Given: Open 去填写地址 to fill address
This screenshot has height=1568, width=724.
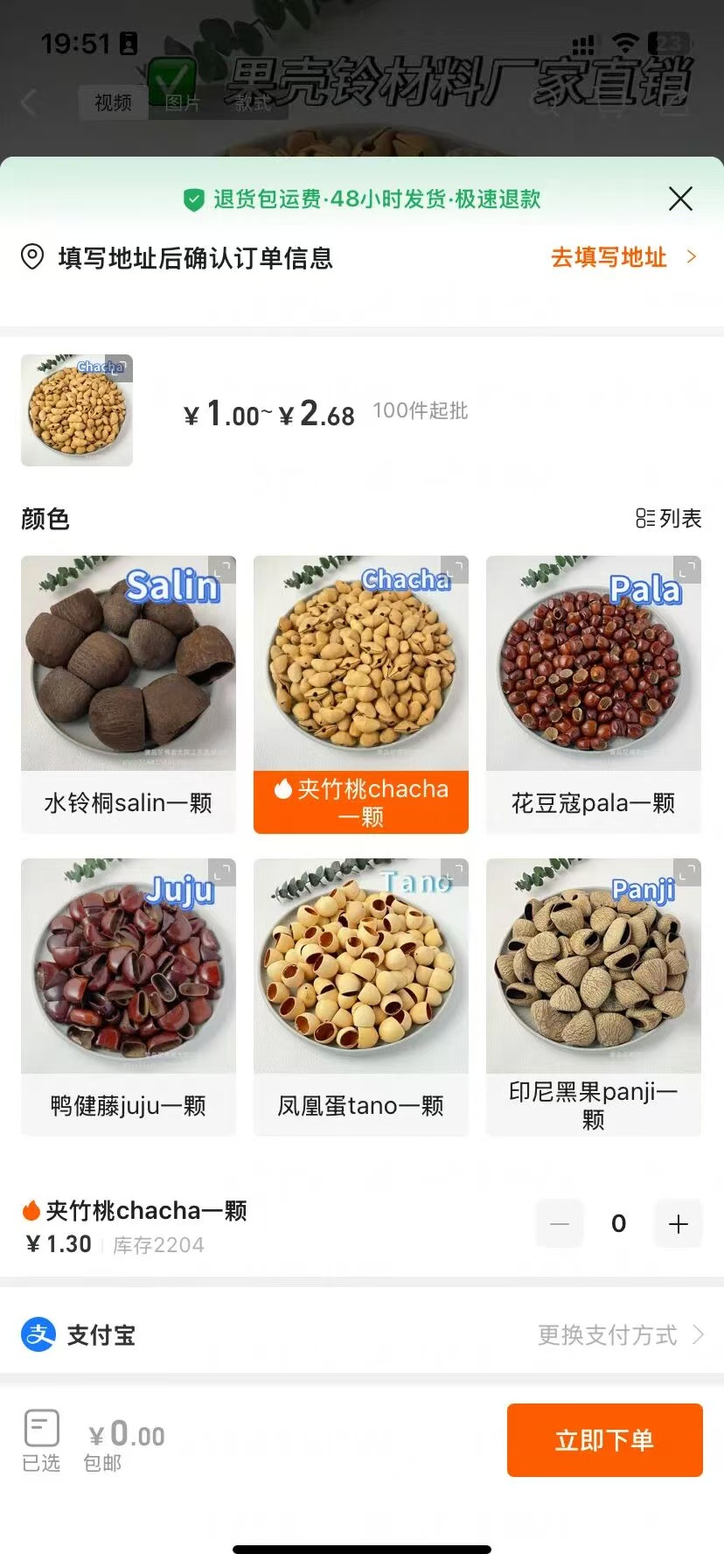Looking at the screenshot, I should point(609,257).
